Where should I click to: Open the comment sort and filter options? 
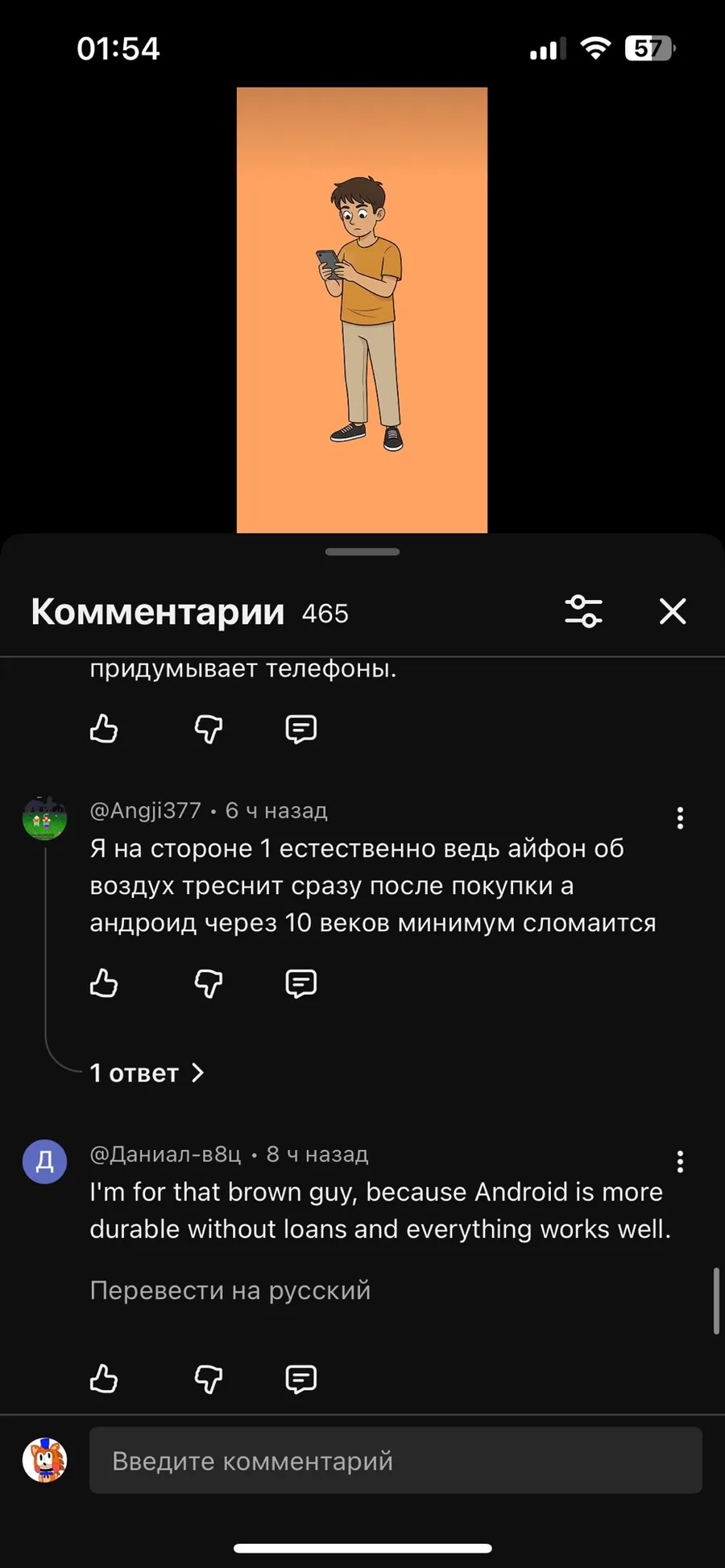(x=584, y=611)
